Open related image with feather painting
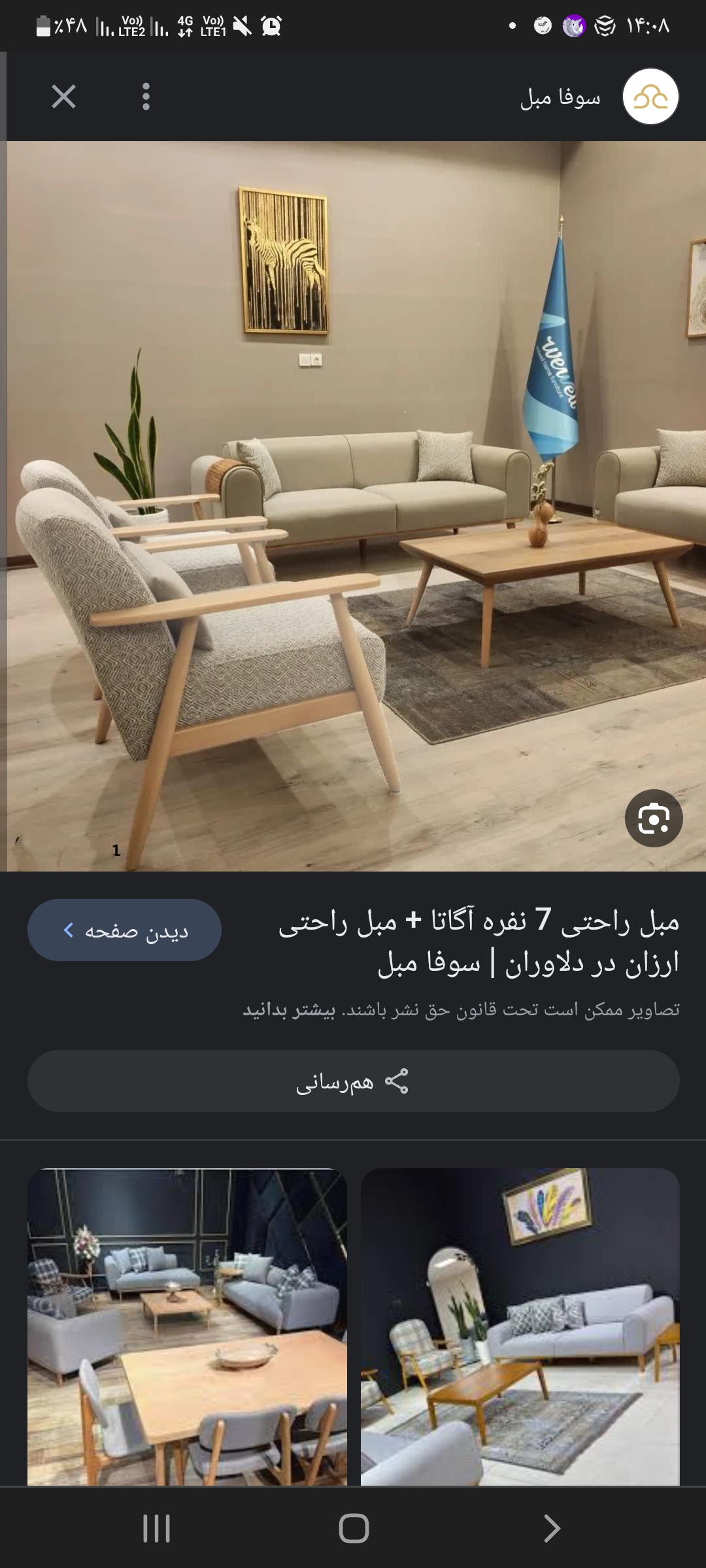 [520, 1326]
